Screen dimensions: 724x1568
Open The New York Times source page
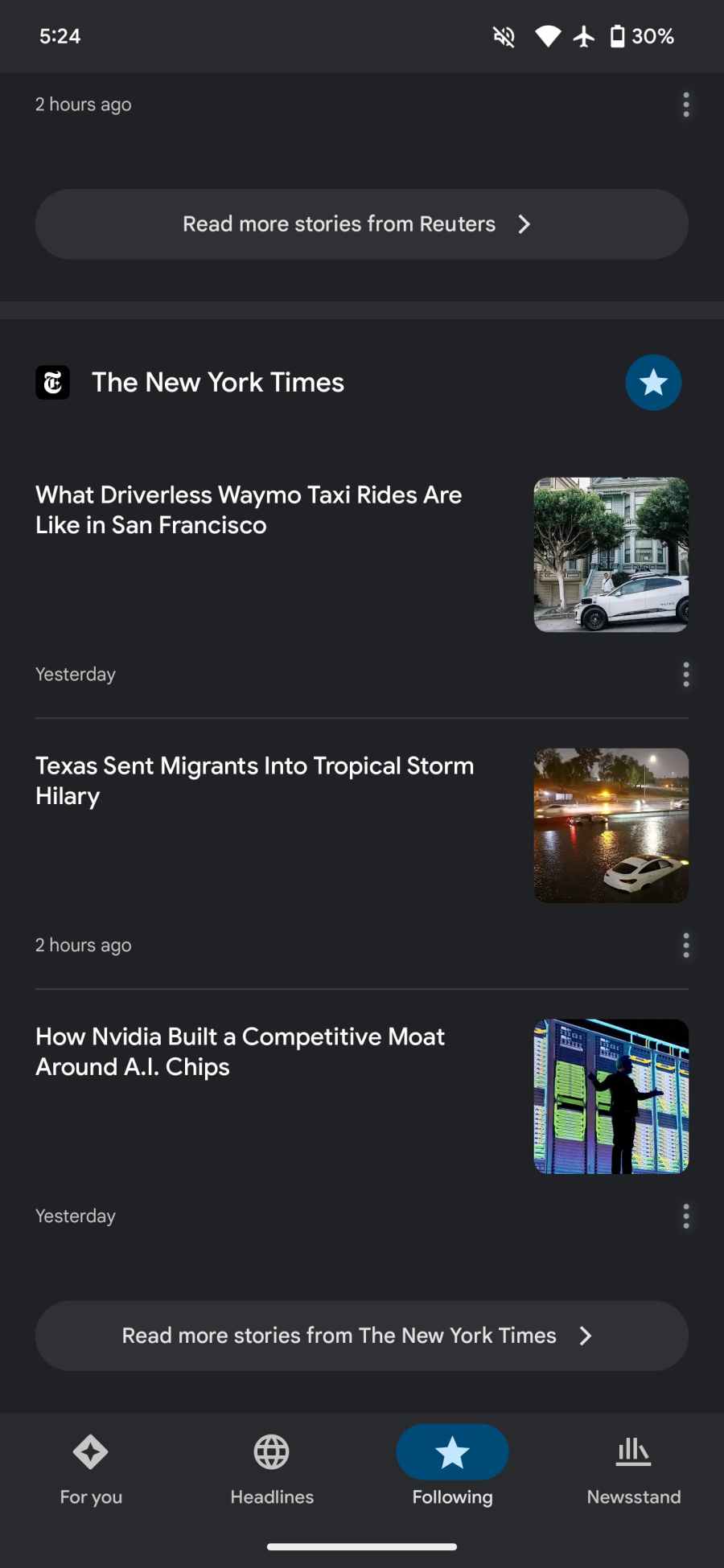pyautogui.click(x=217, y=383)
